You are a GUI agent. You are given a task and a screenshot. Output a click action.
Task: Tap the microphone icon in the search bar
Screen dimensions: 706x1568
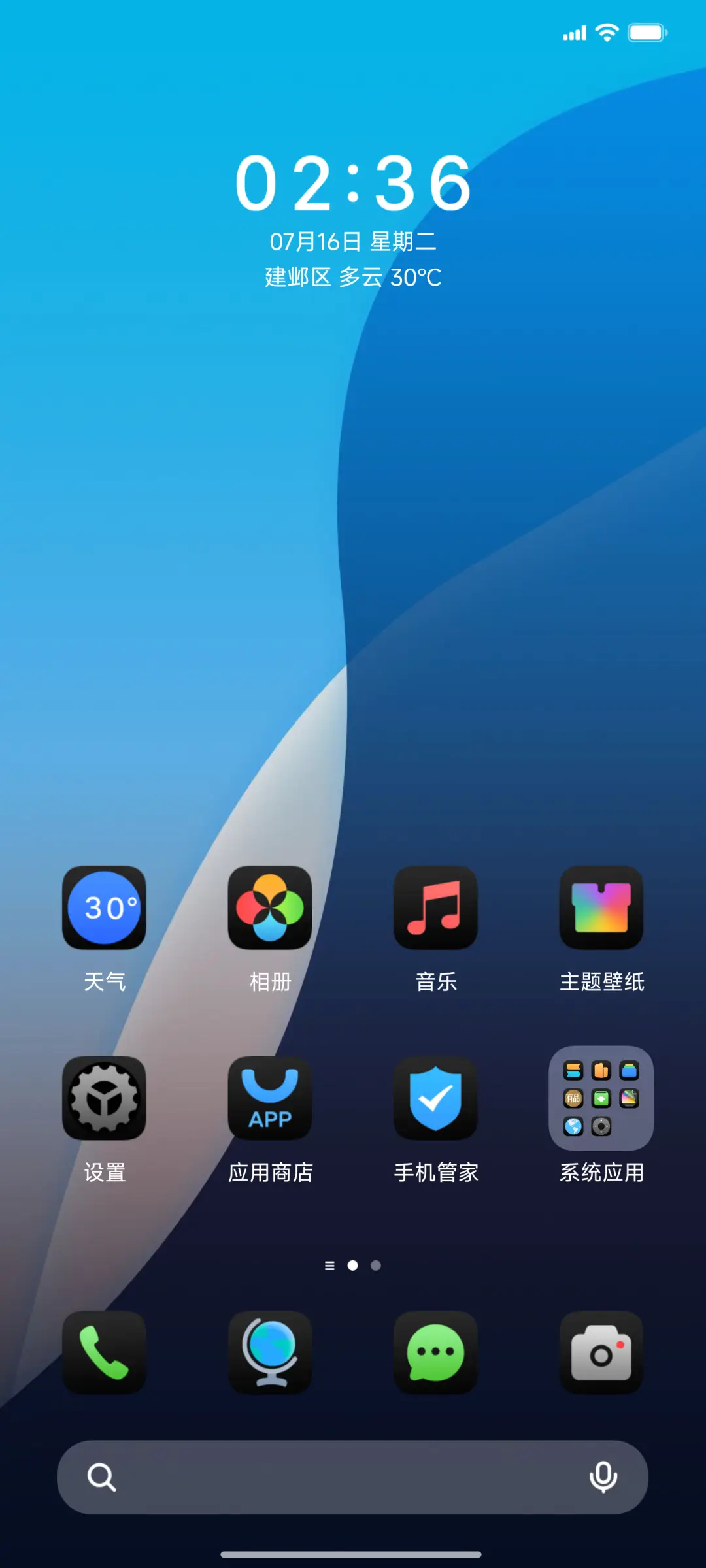click(x=603, y=1477)
